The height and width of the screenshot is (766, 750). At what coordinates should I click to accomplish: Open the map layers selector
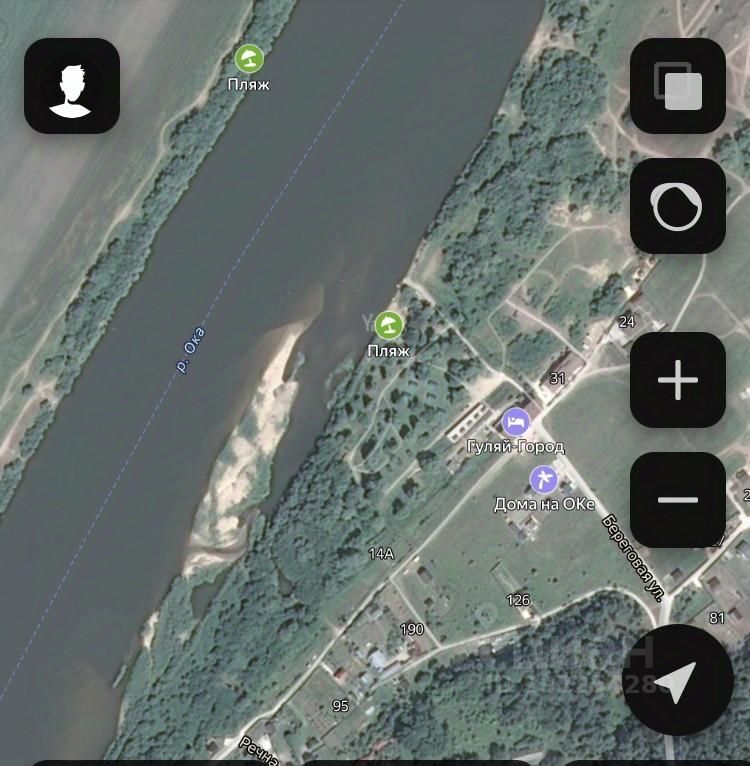tap(677, 86)
